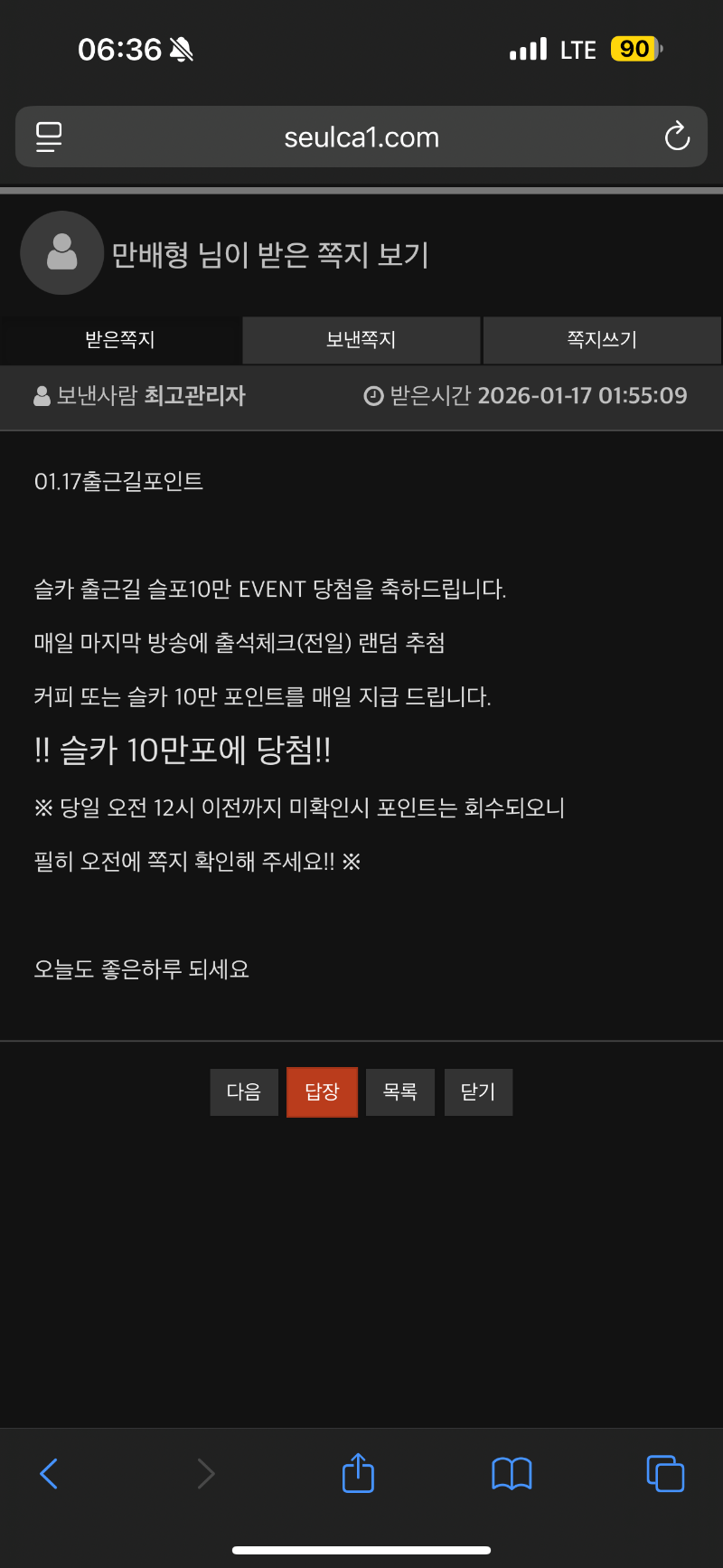Screen dimensions: 723x1568
Task: Go back in Safari
Action: 50,1473
